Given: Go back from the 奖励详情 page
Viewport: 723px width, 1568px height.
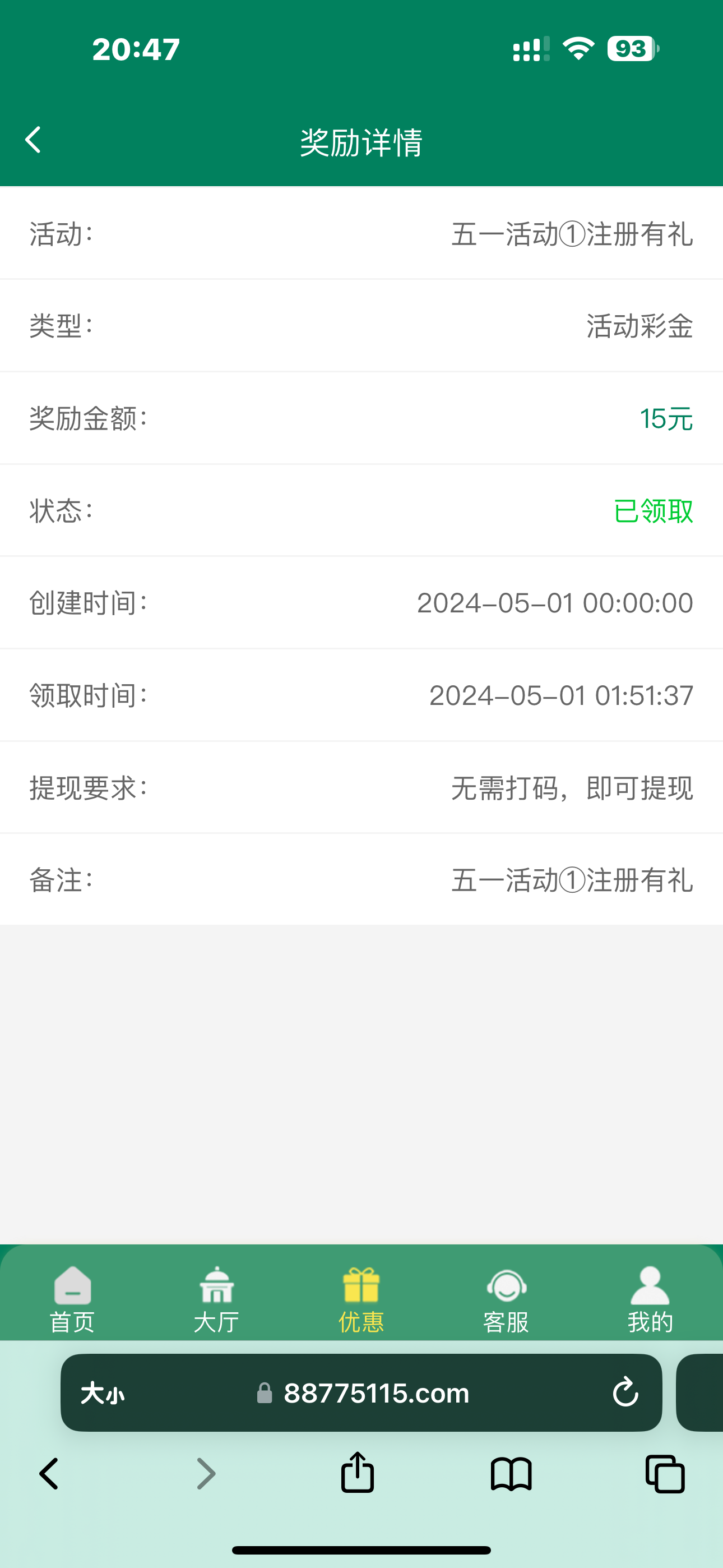Looking at the screenshot, I should [34, 141].
